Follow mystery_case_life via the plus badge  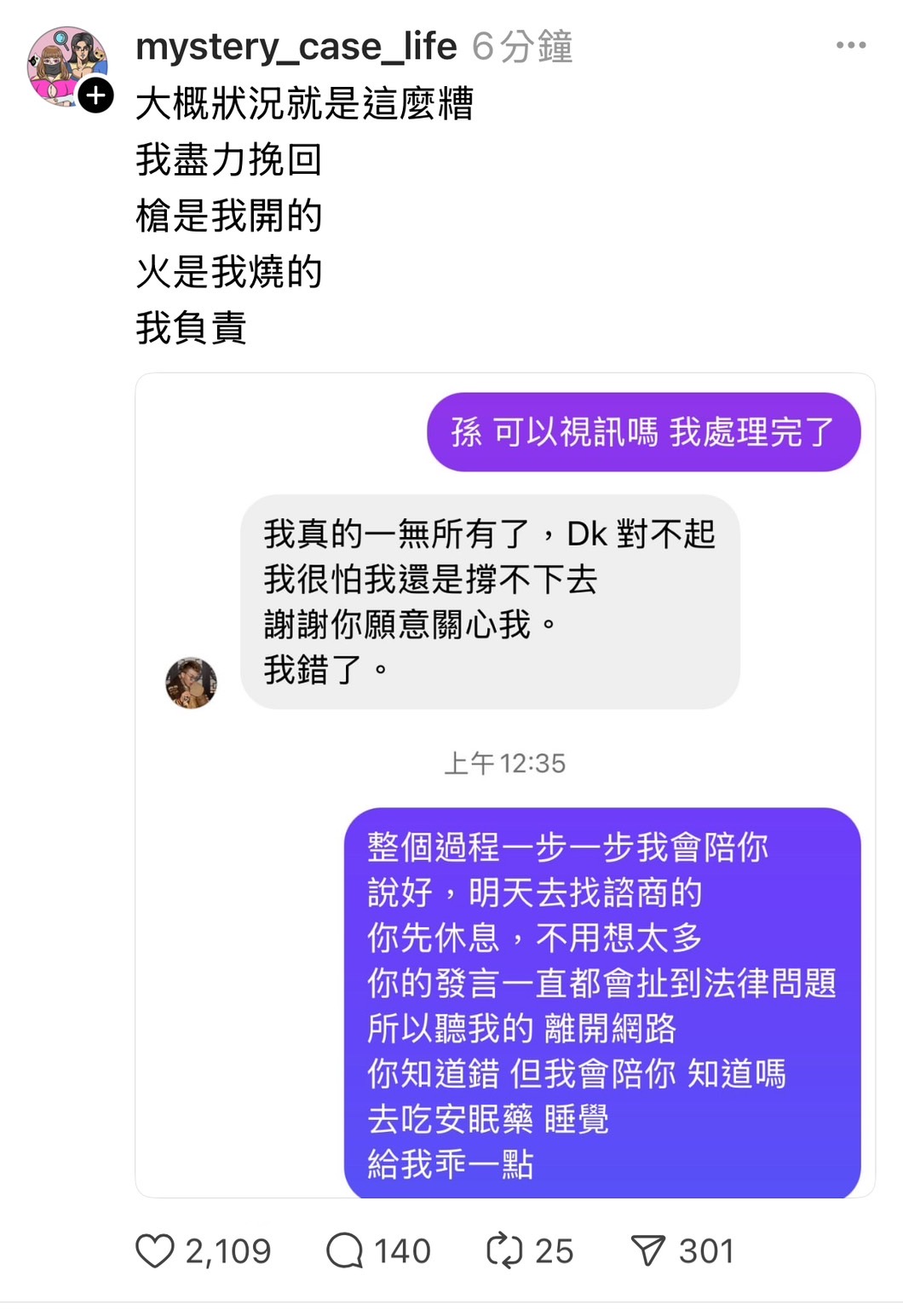click(x=96, y=95)
